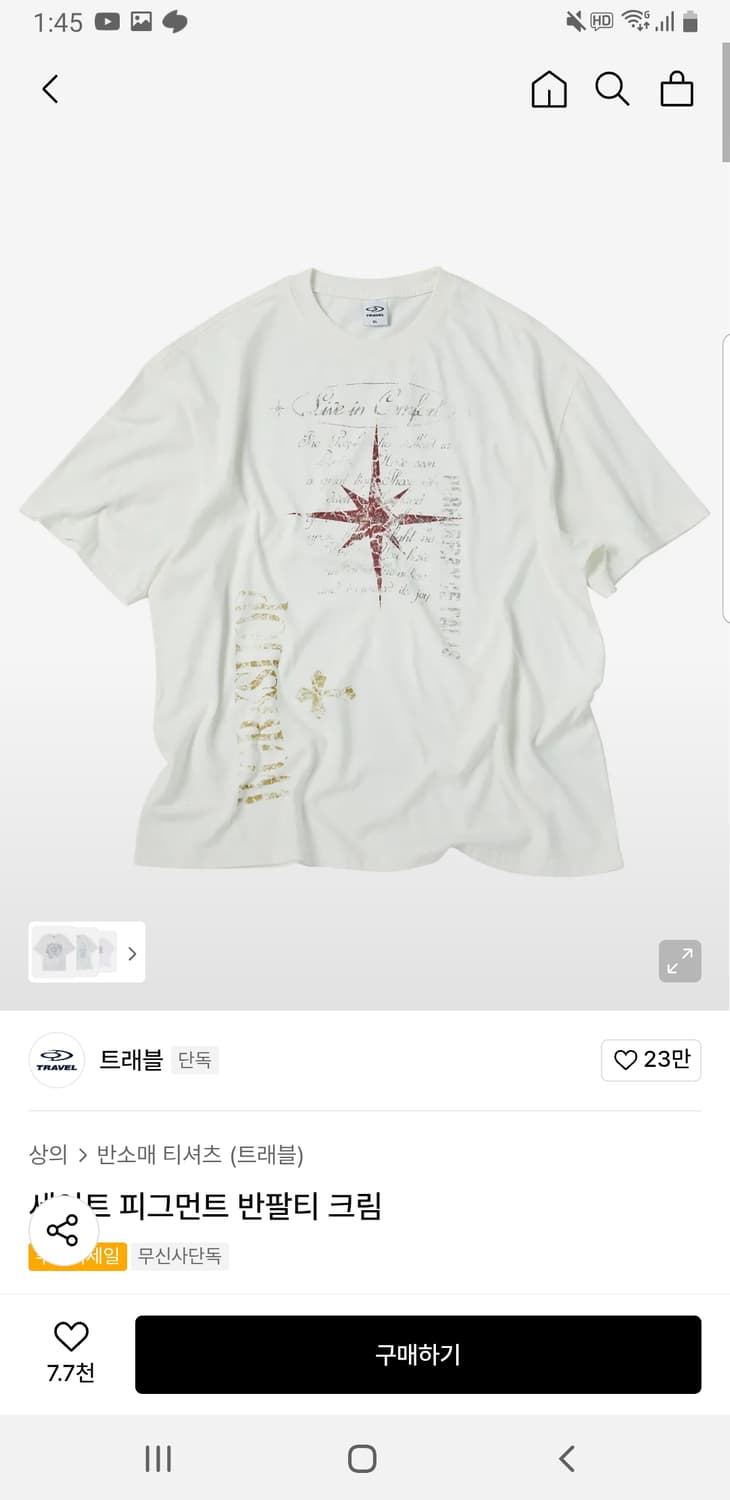This screenshot has width=730, height=1500.
Task: Tap the 구매하기 purchase button
Action: coord(418,1355)
